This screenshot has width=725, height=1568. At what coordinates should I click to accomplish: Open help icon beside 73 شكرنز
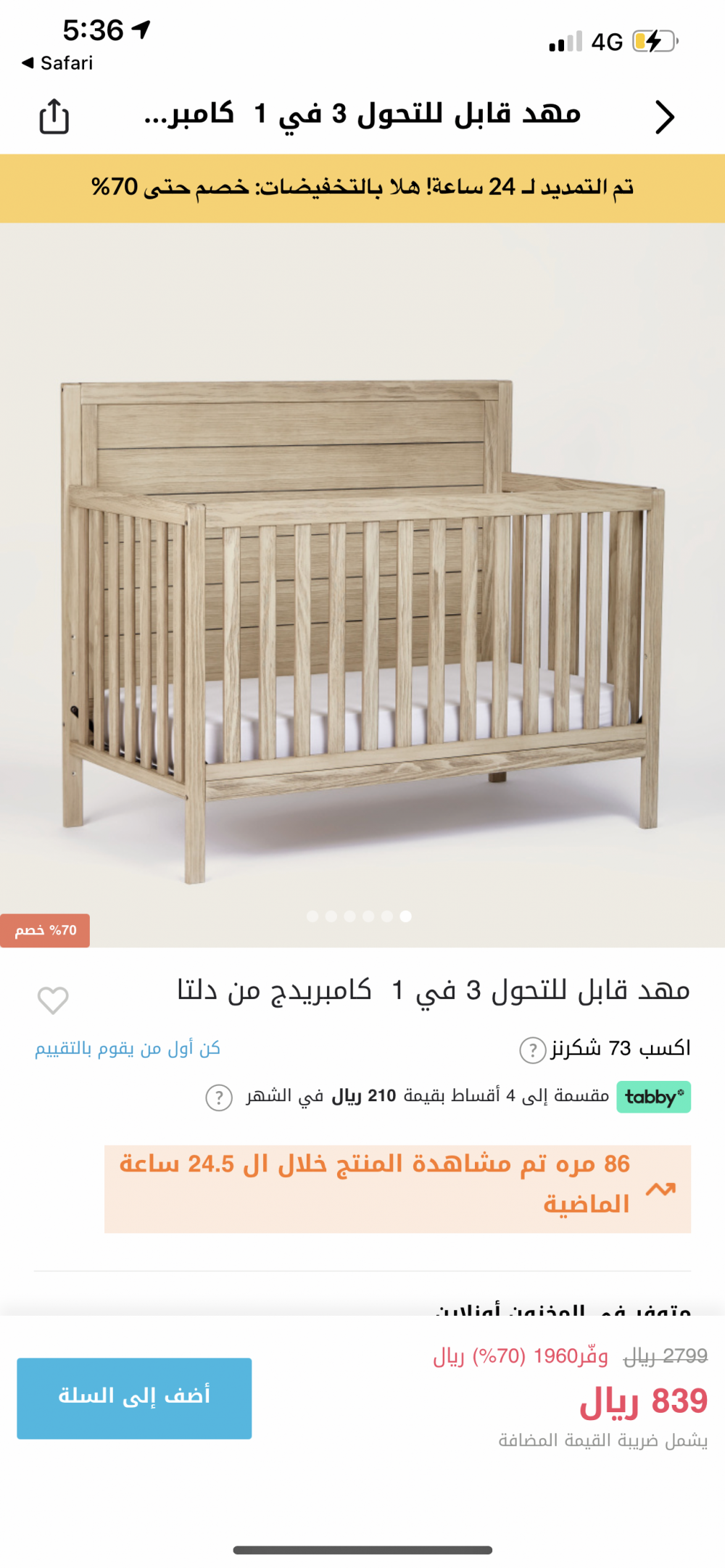point(532,1050)
